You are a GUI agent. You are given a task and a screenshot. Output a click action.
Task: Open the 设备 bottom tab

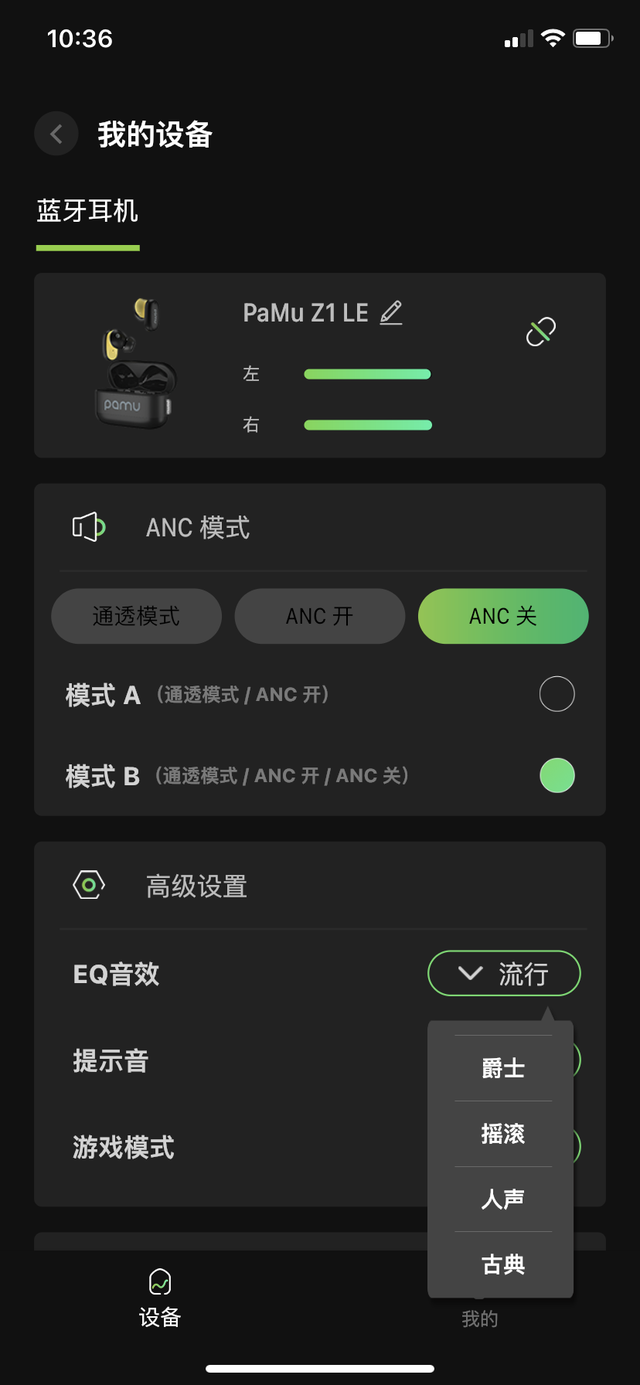[x=160, y=1297]
